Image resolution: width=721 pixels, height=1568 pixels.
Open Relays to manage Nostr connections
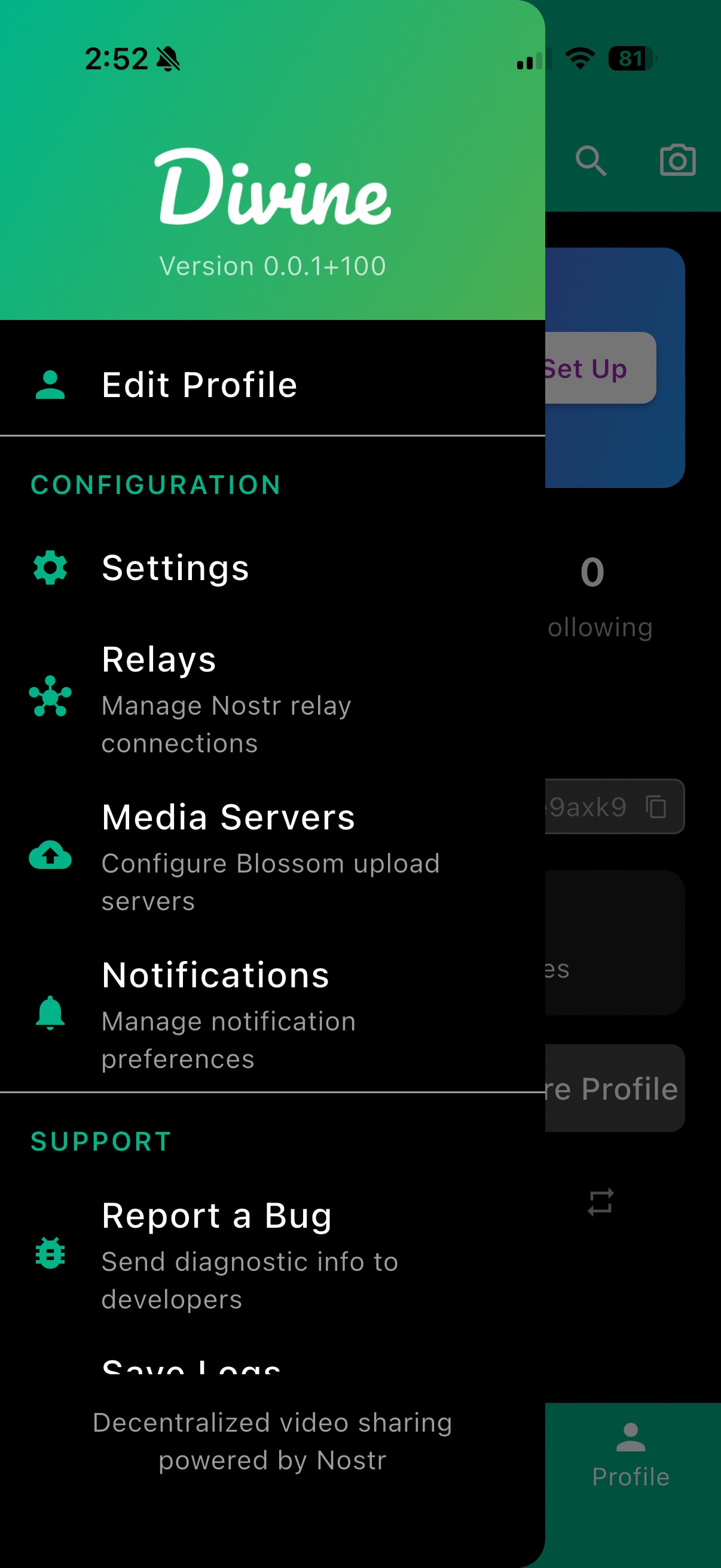click(225, 697)
